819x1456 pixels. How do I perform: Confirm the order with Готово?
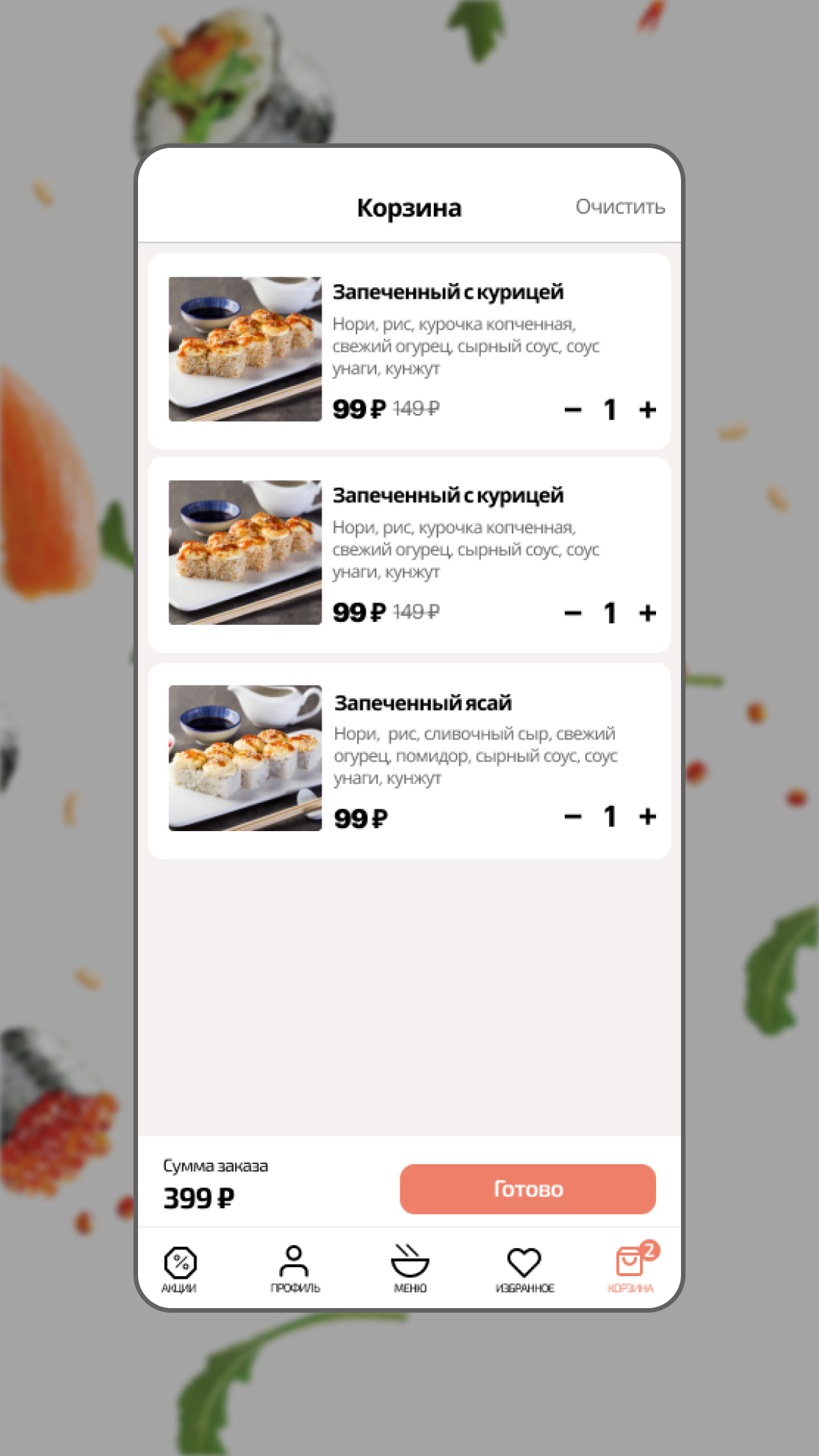pyautogui.click(x=527, y=1188)
